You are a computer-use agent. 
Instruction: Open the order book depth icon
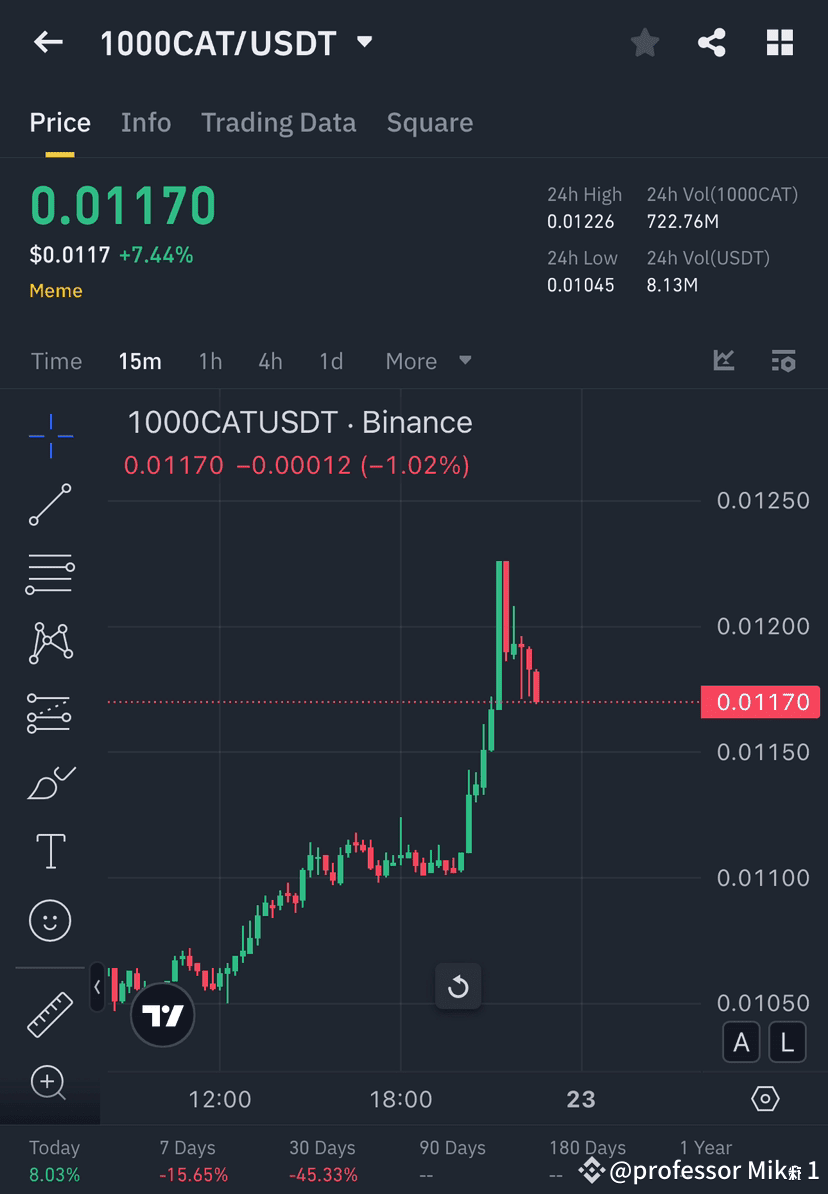pos(784,361)
